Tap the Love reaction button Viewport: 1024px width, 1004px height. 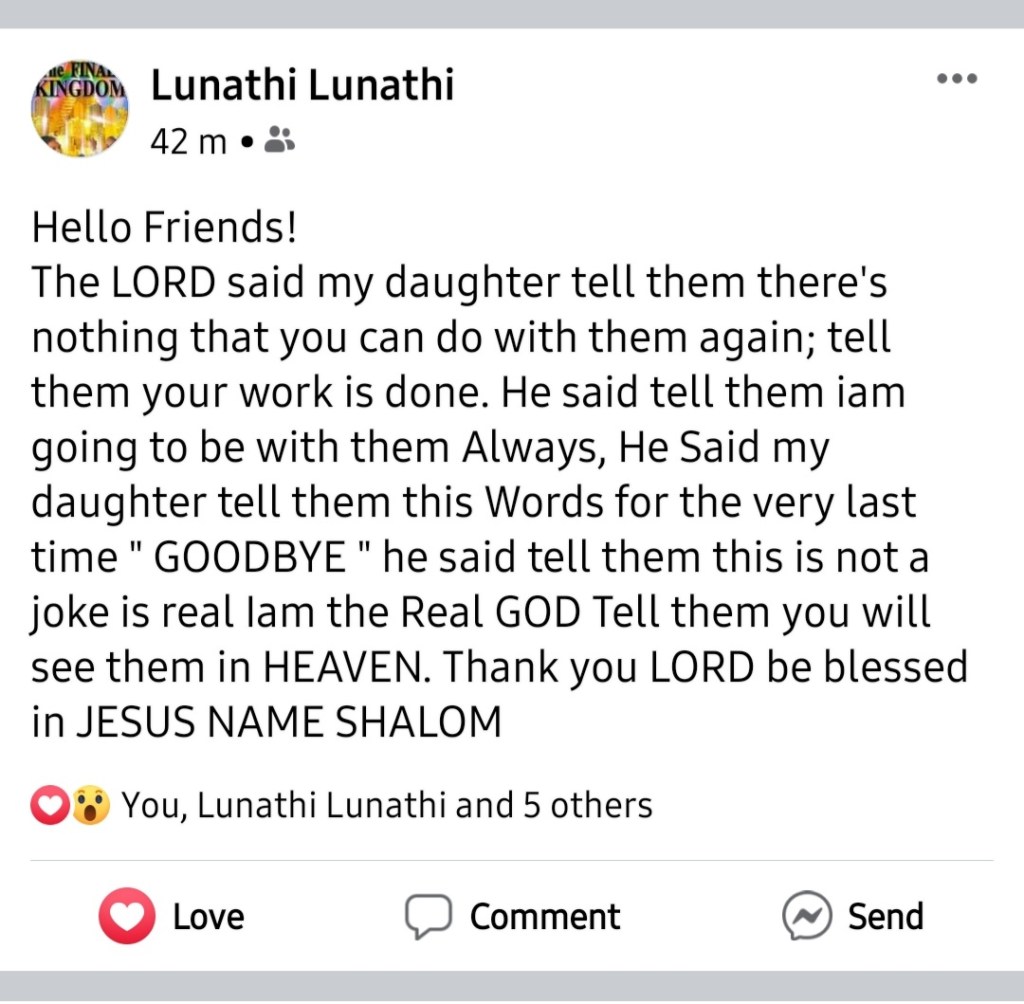pos(171,916)
